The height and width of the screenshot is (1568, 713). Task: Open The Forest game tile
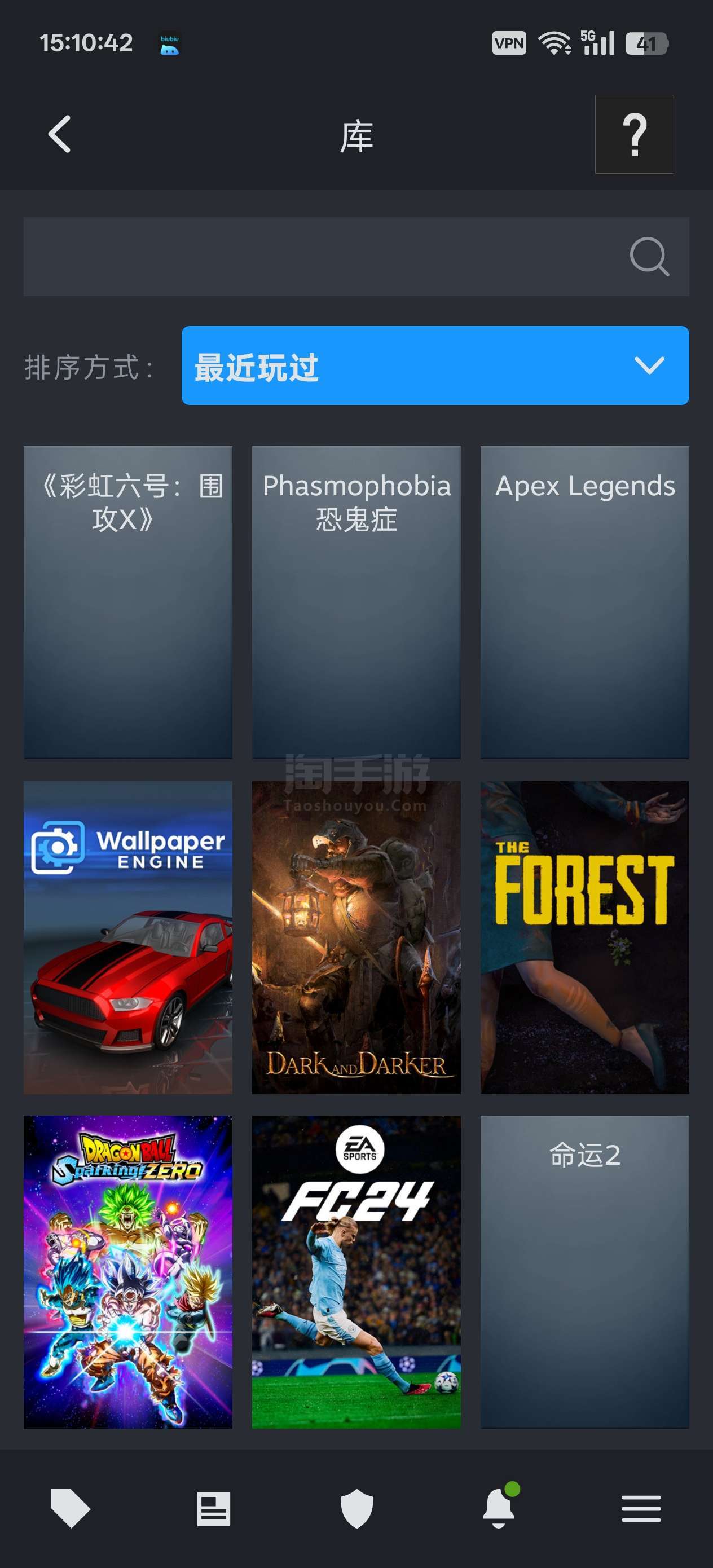point(584,937)
